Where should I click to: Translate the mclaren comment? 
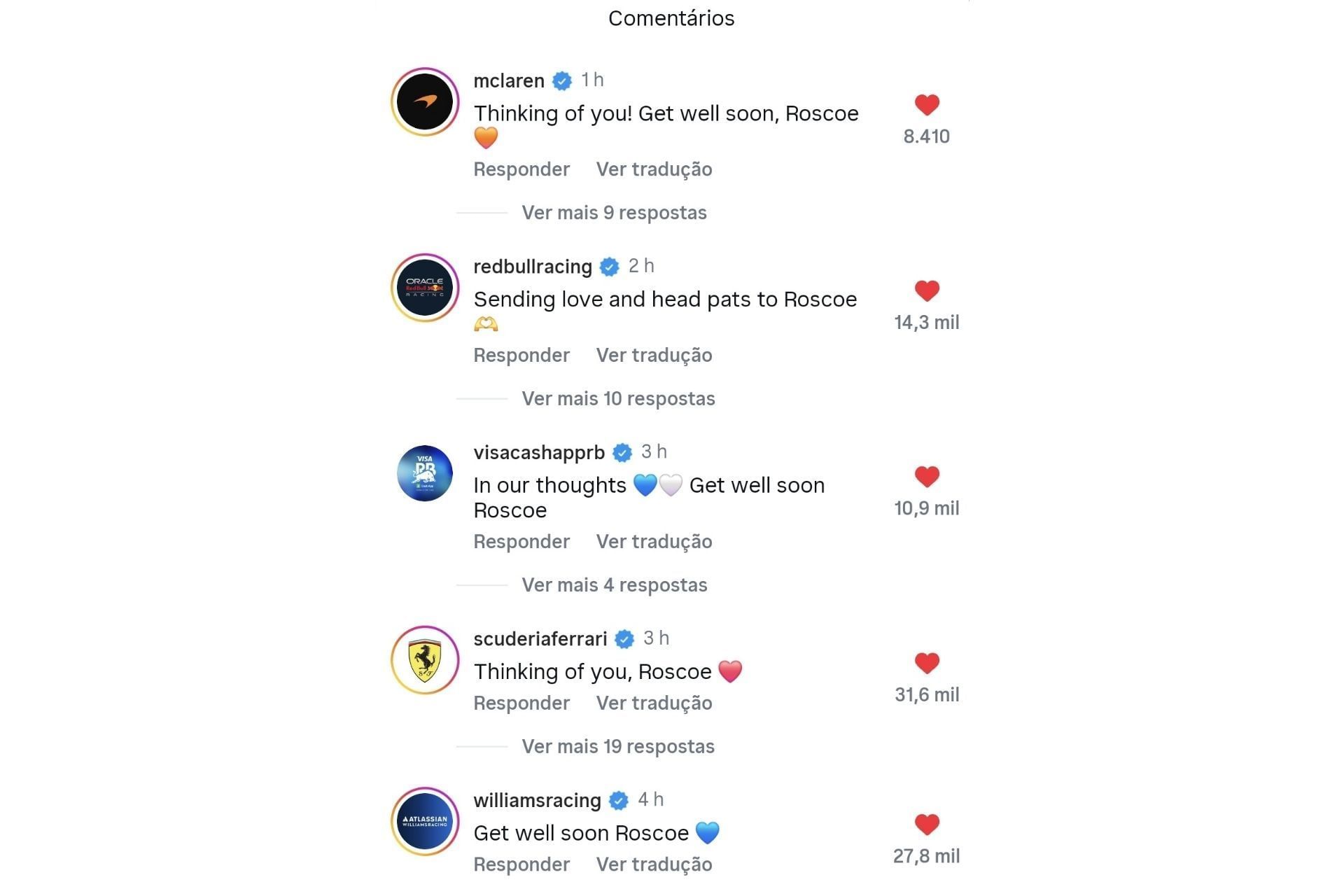pos(654,169)
